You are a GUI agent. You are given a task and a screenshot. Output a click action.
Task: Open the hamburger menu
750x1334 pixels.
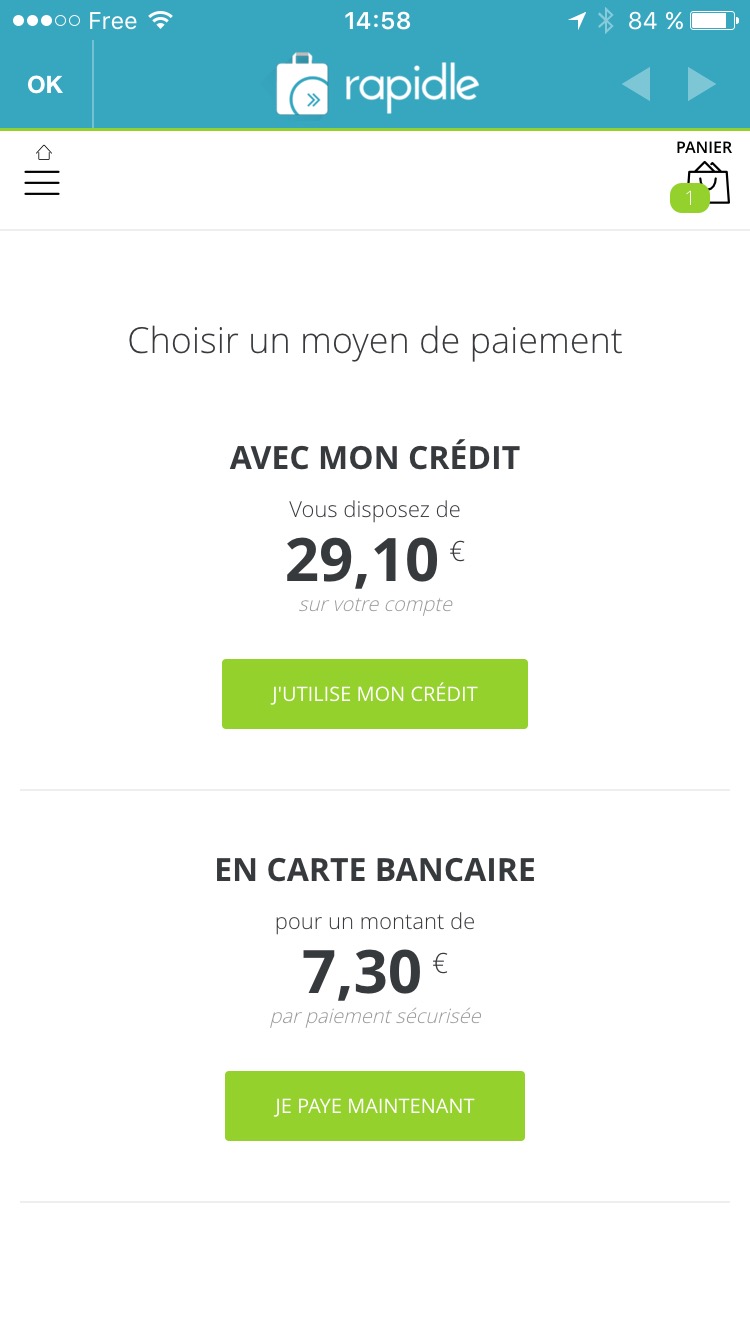pyautogui.click(x=42, y=183)
